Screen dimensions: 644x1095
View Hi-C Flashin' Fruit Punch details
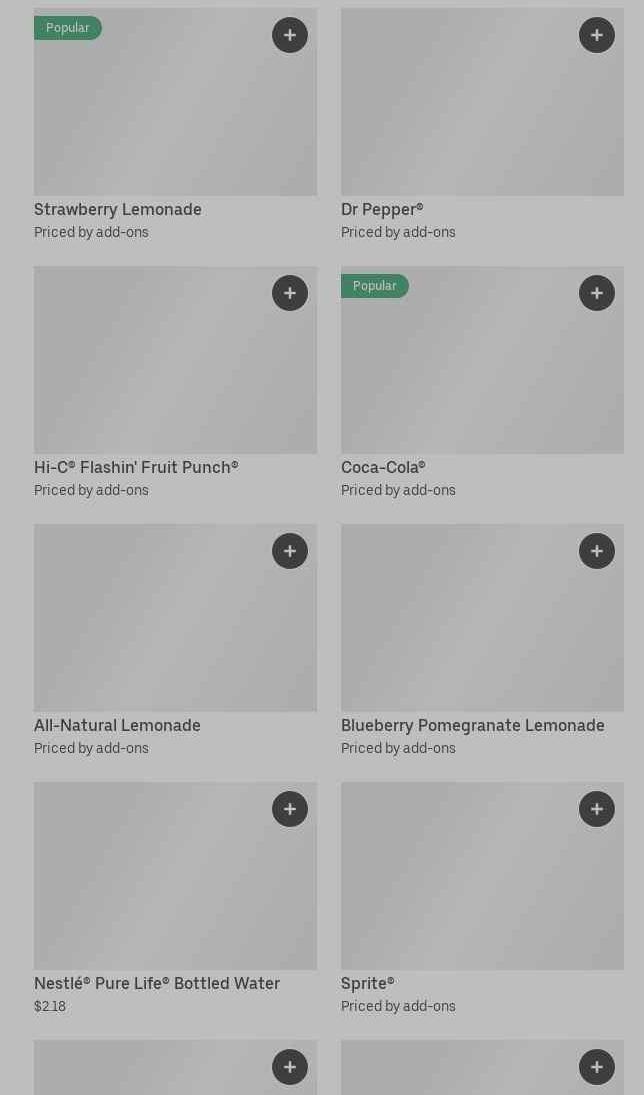click(175, 383)
